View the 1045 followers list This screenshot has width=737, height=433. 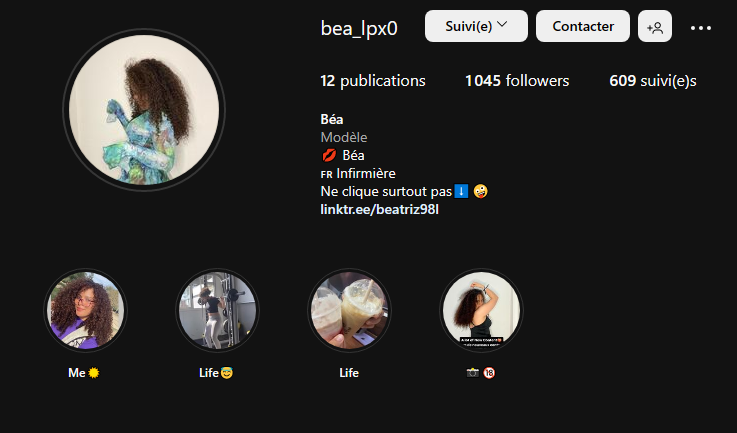coord(516,81)
